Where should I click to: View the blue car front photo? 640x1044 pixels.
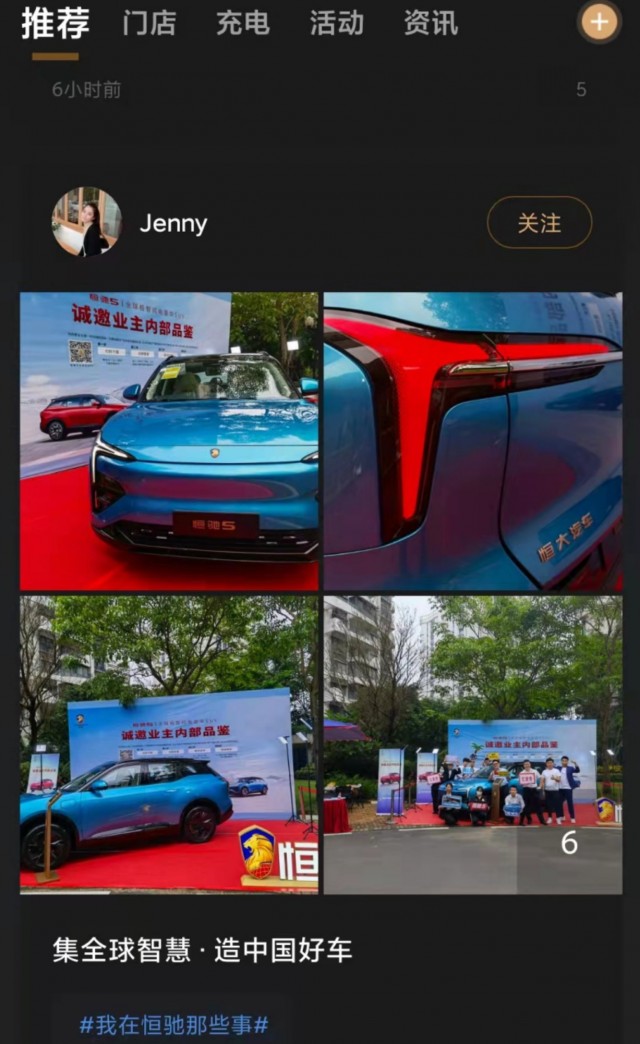[169, 441]
